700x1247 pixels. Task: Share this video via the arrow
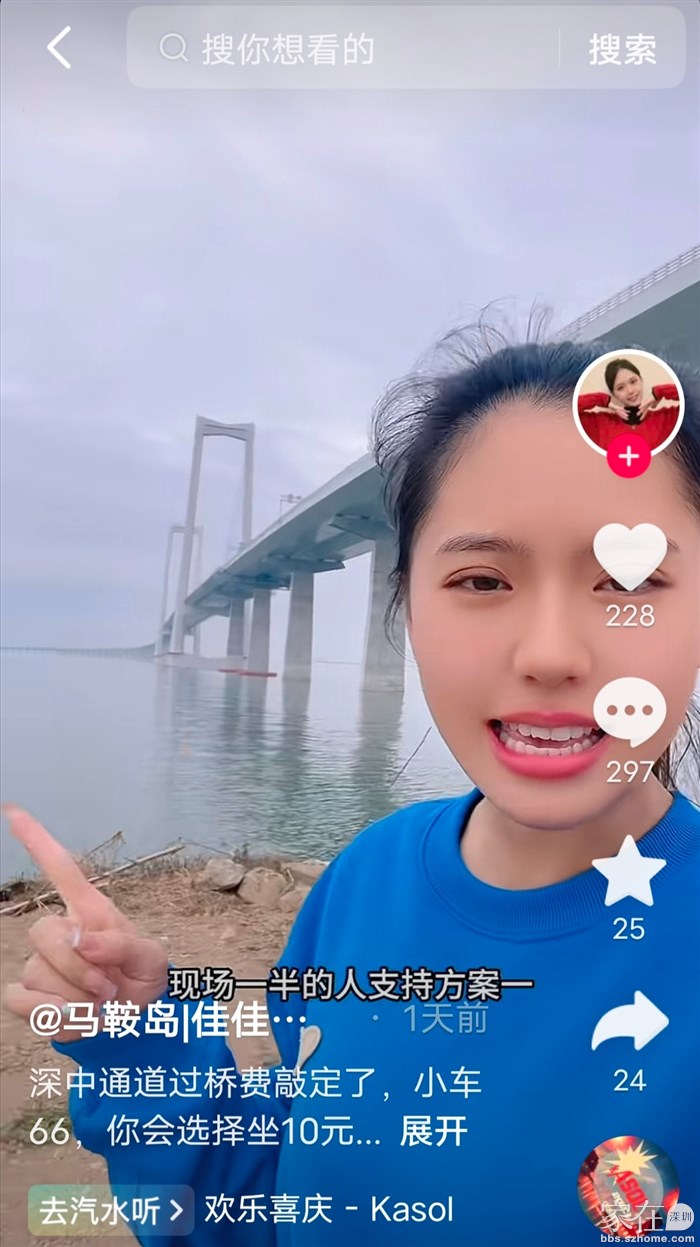(629, 1022)
